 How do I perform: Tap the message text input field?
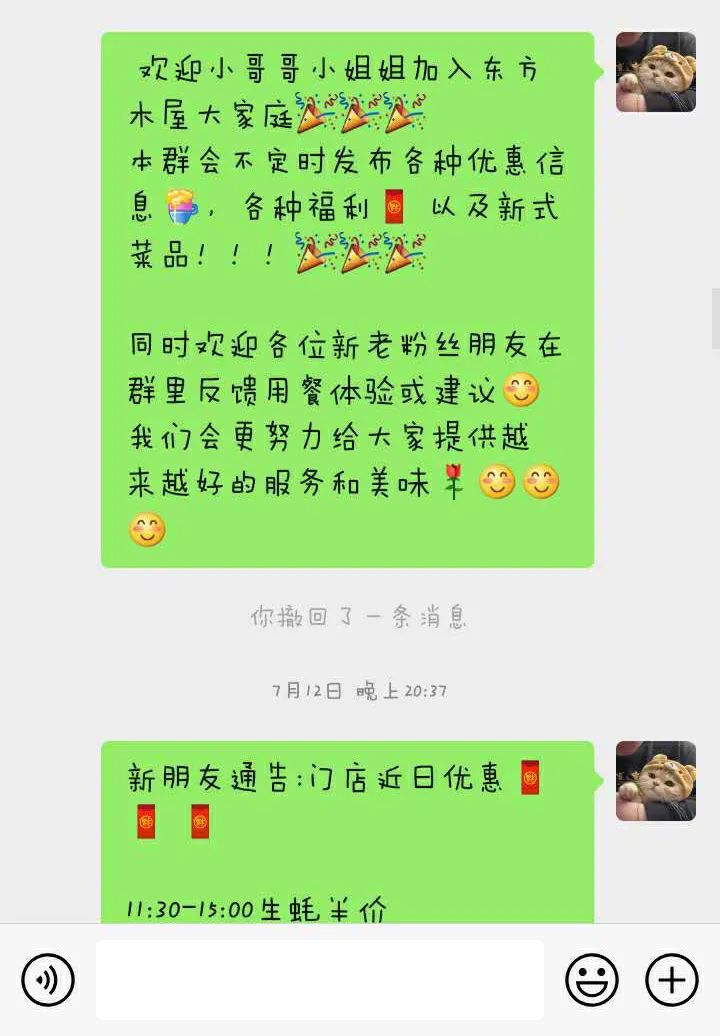[320, 980]
